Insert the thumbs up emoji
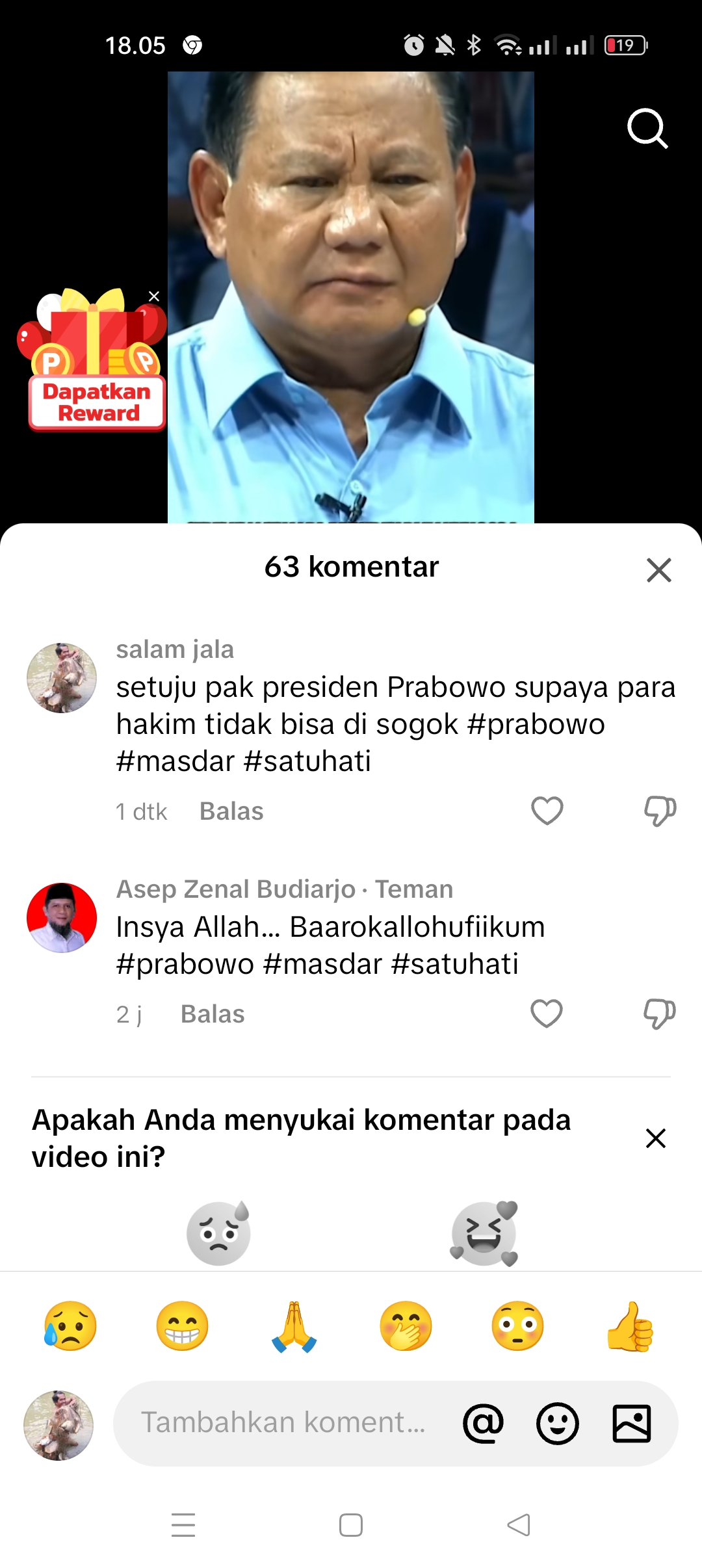702x1568 pixels. (x=630, y=1327)
